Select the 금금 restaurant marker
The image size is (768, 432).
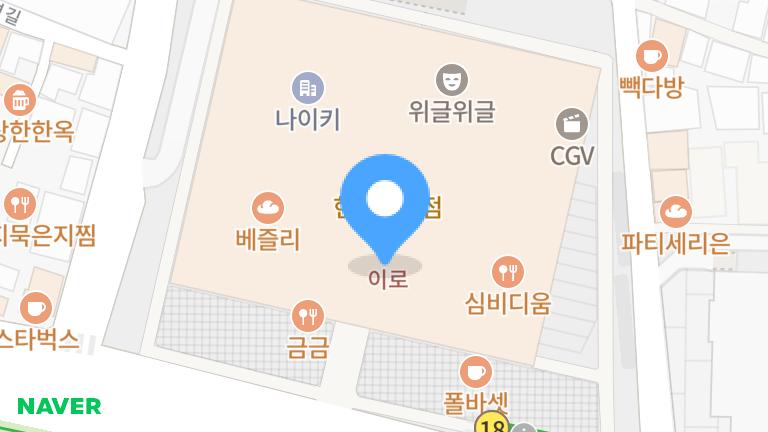tap(307, 317)
